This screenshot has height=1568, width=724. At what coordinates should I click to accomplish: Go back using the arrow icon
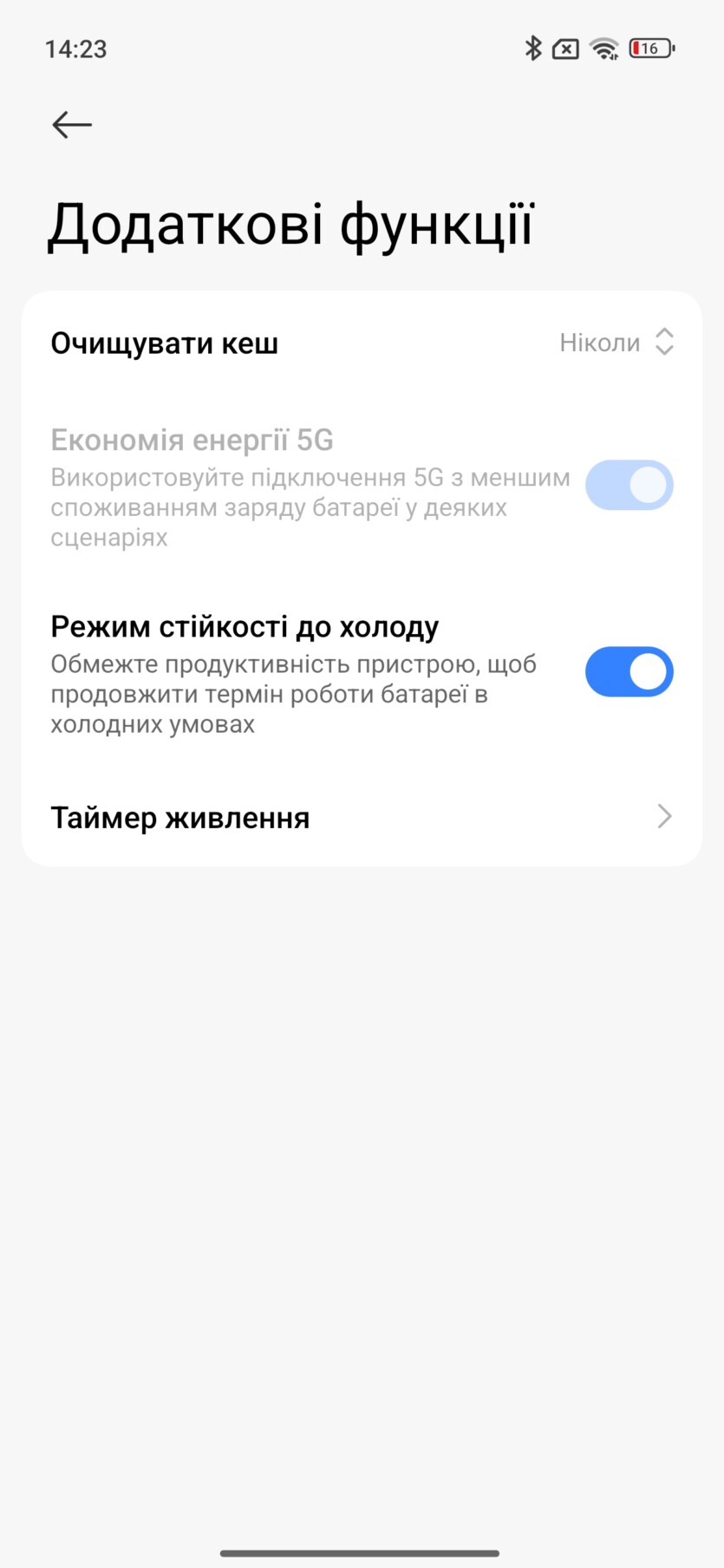click(x=72, y=125)
